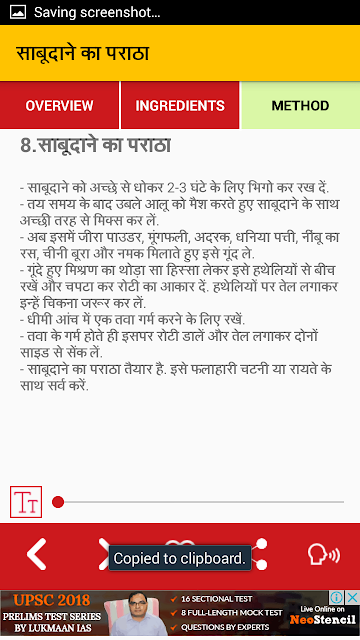Select the Method tab
The image size is (360, 640).
(300, 105)
